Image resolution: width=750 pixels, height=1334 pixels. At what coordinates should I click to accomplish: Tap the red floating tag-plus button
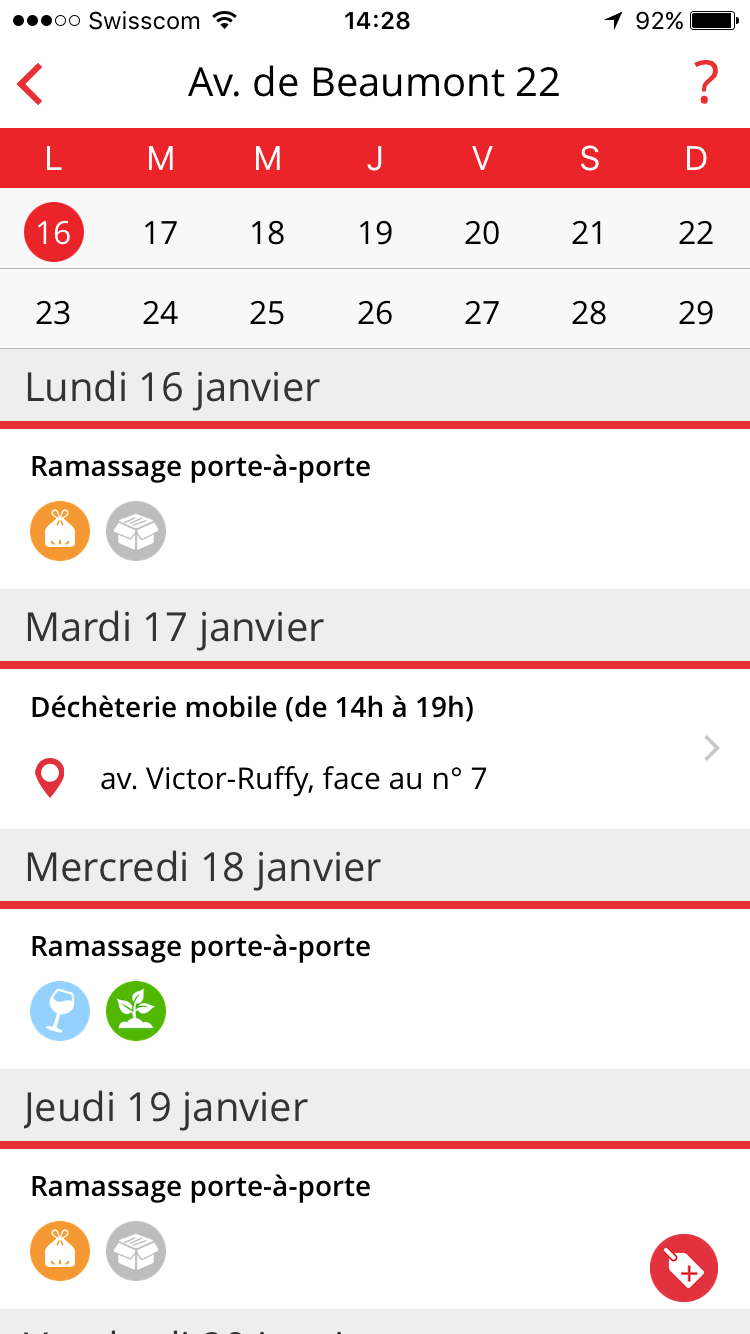[x=684, y=1268]
